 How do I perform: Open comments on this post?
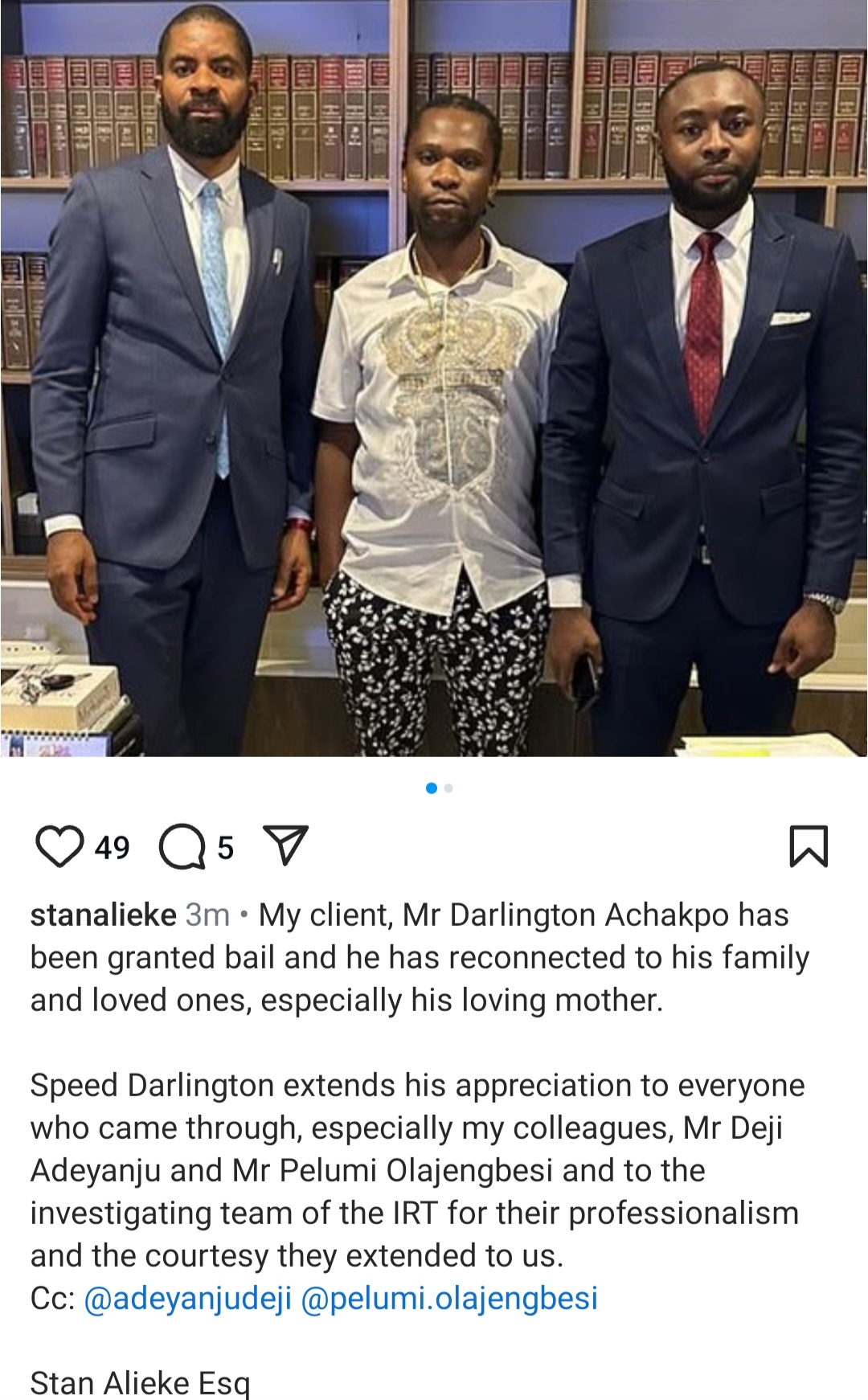(x=182, y=847)
